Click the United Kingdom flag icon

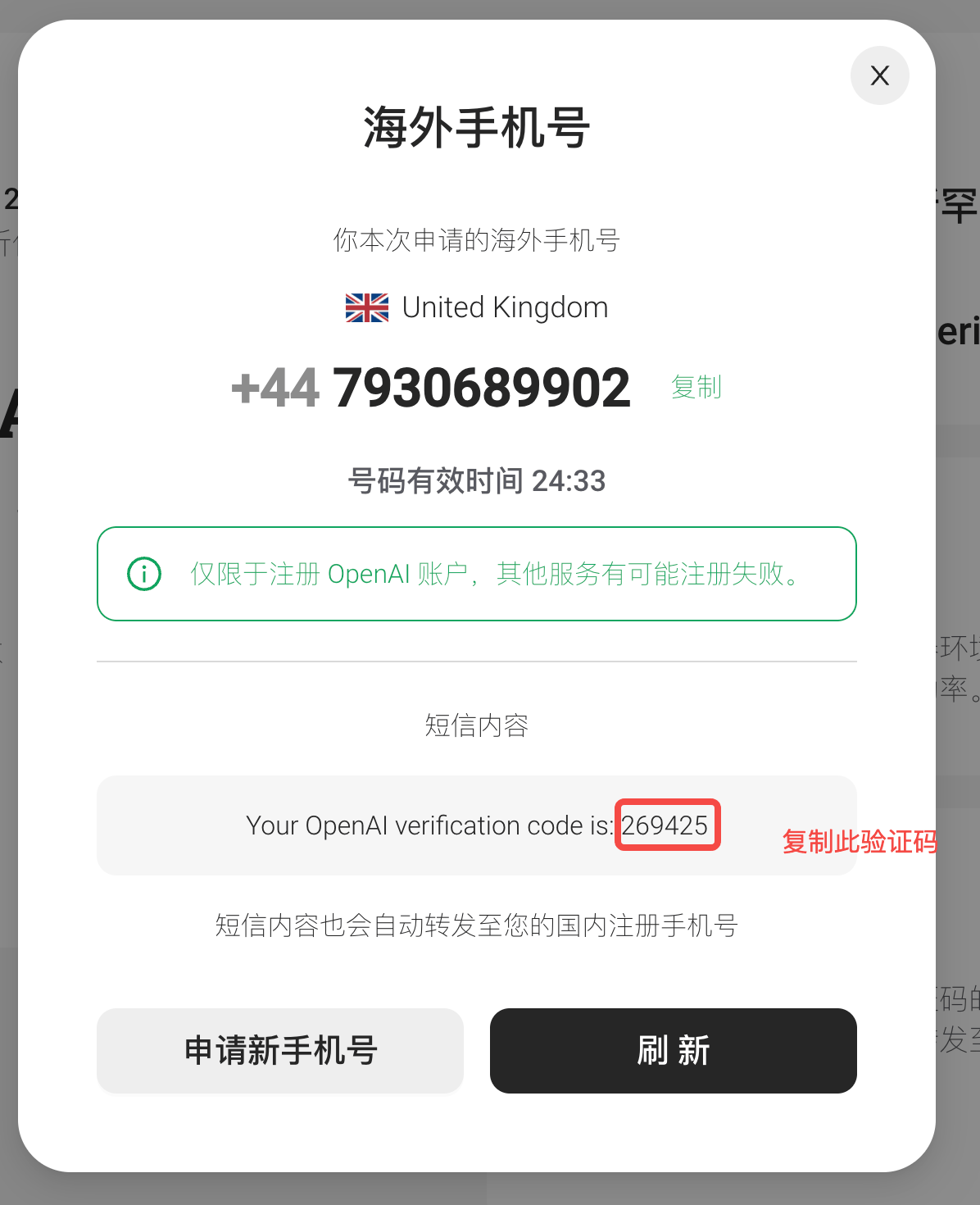[x=366, y=307]
